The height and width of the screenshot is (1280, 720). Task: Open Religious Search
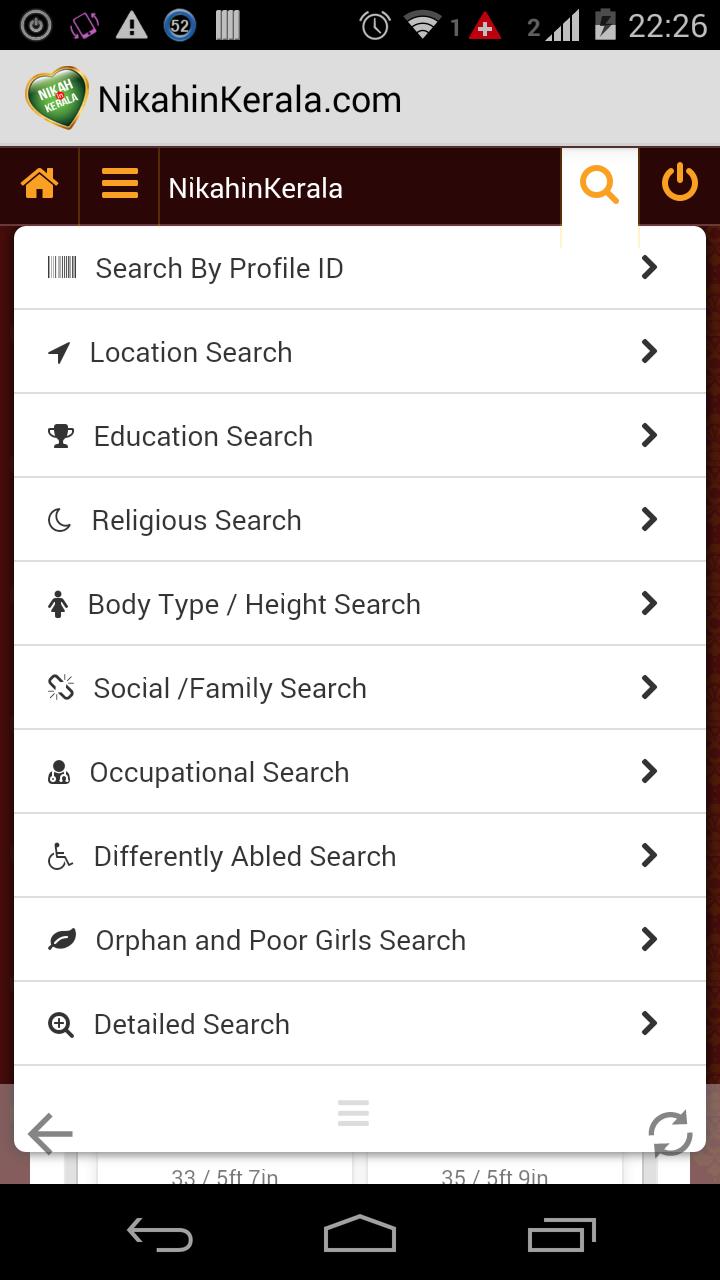(x=360, y=520)
